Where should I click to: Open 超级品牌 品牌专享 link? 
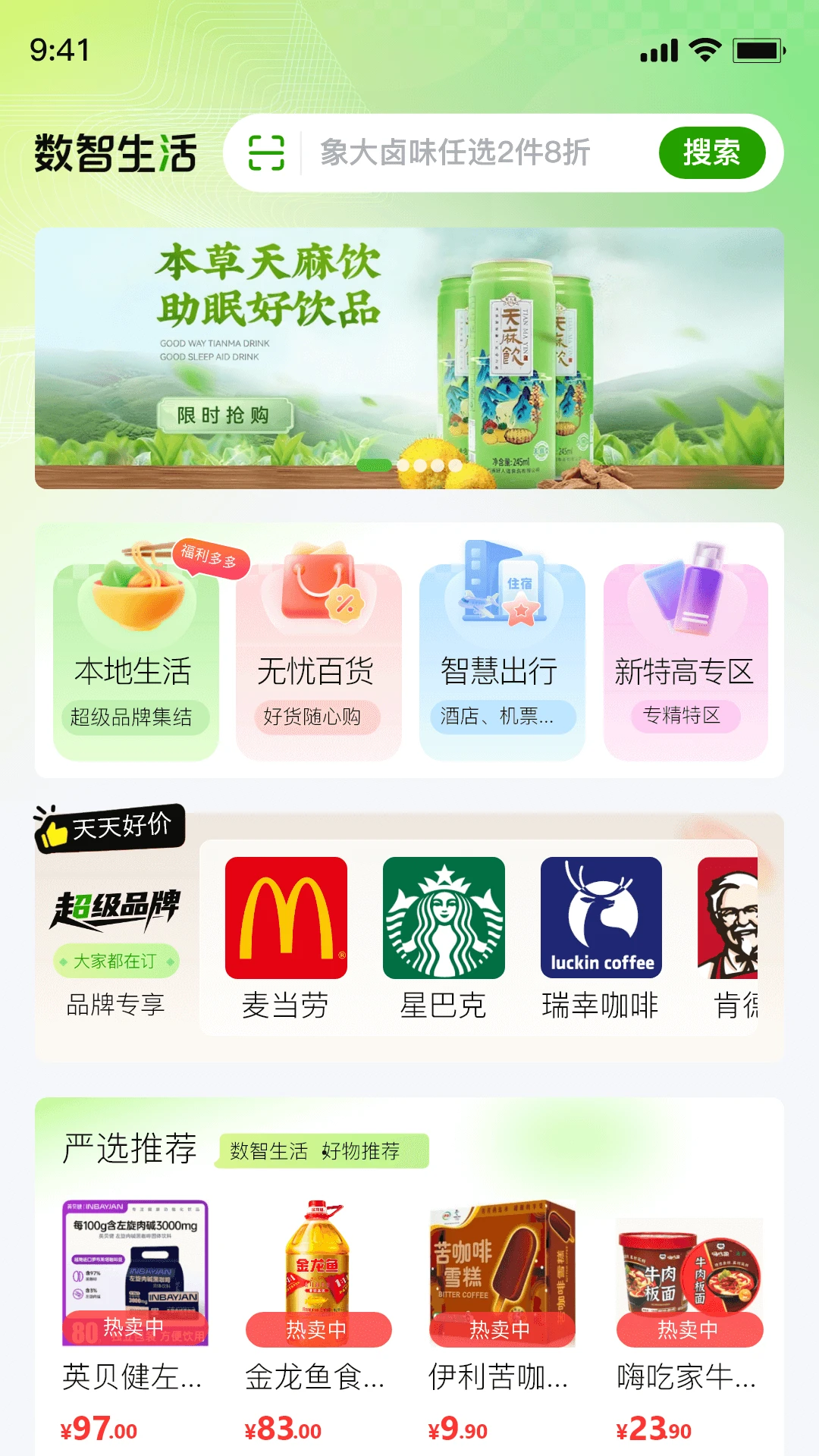(115, 1006)
